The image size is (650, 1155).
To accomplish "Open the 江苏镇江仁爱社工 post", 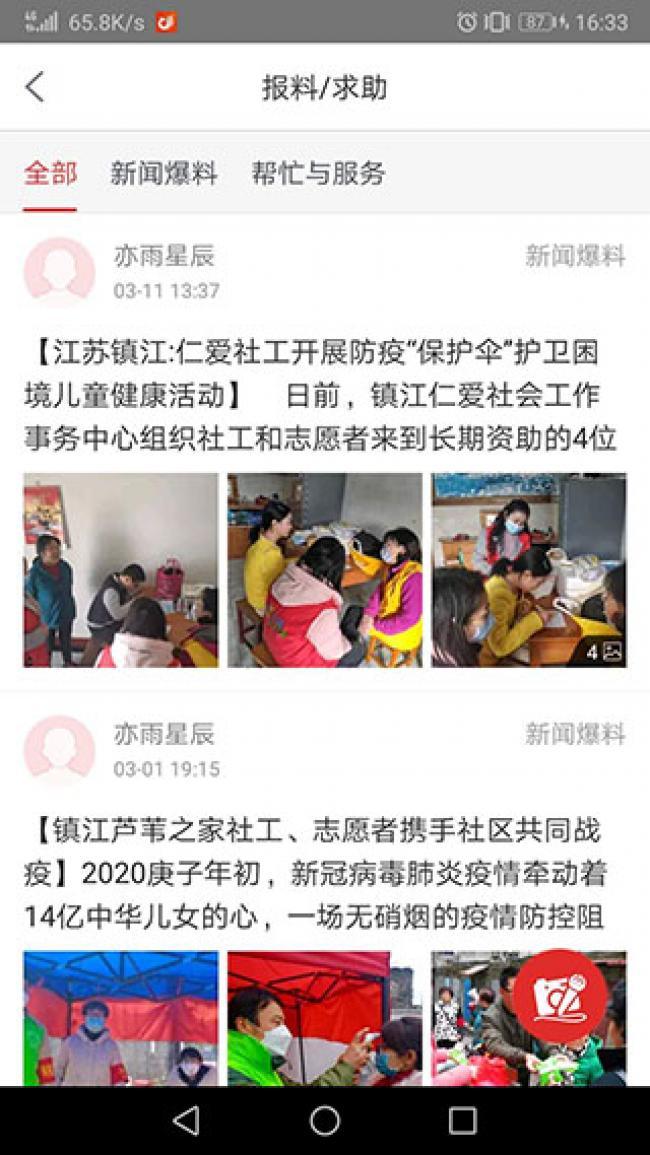I will [x=320, y=396].
